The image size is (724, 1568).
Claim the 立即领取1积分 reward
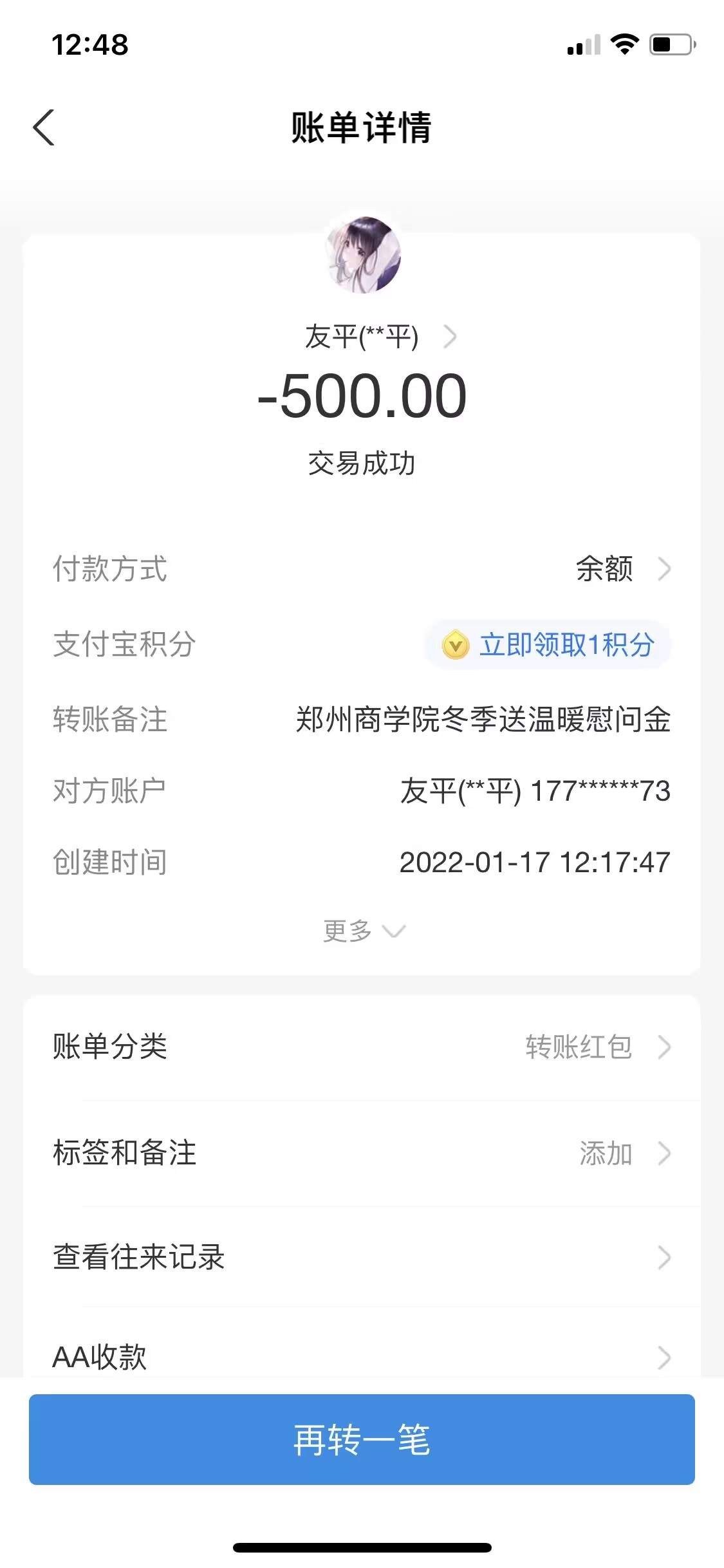548,644
